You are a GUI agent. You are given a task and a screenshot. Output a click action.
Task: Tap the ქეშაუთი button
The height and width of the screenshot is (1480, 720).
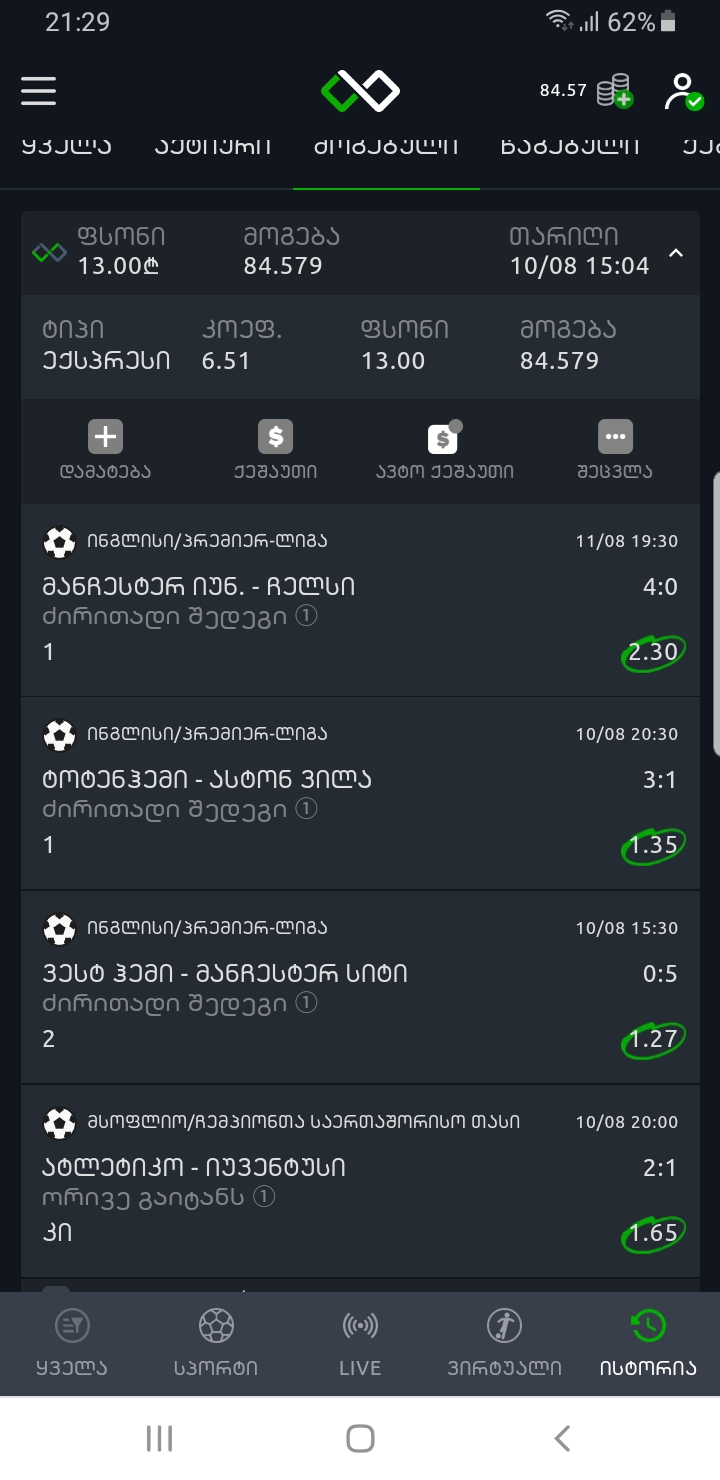pos(275,451)
